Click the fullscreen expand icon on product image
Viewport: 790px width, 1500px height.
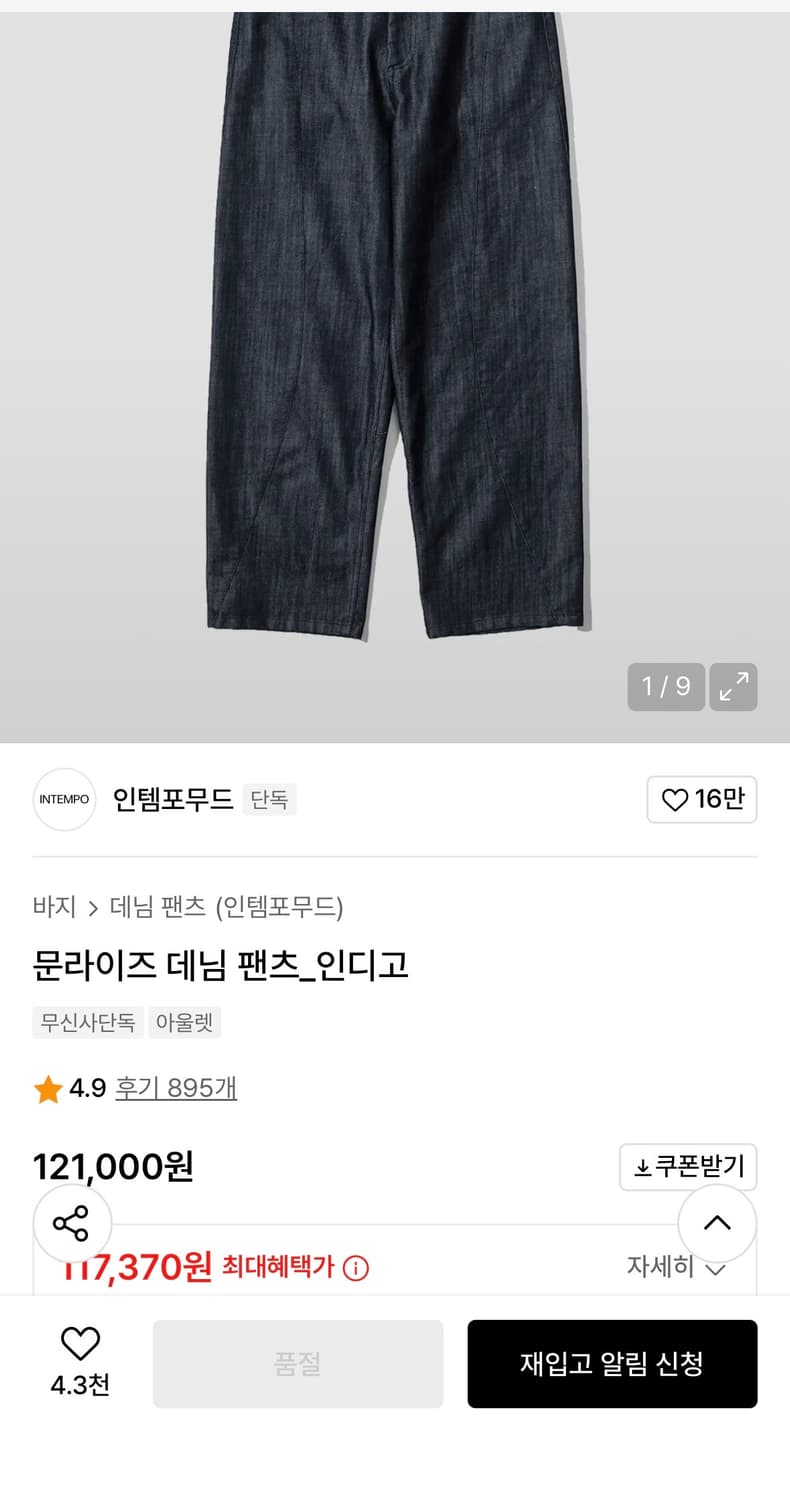tap(733, 687)
